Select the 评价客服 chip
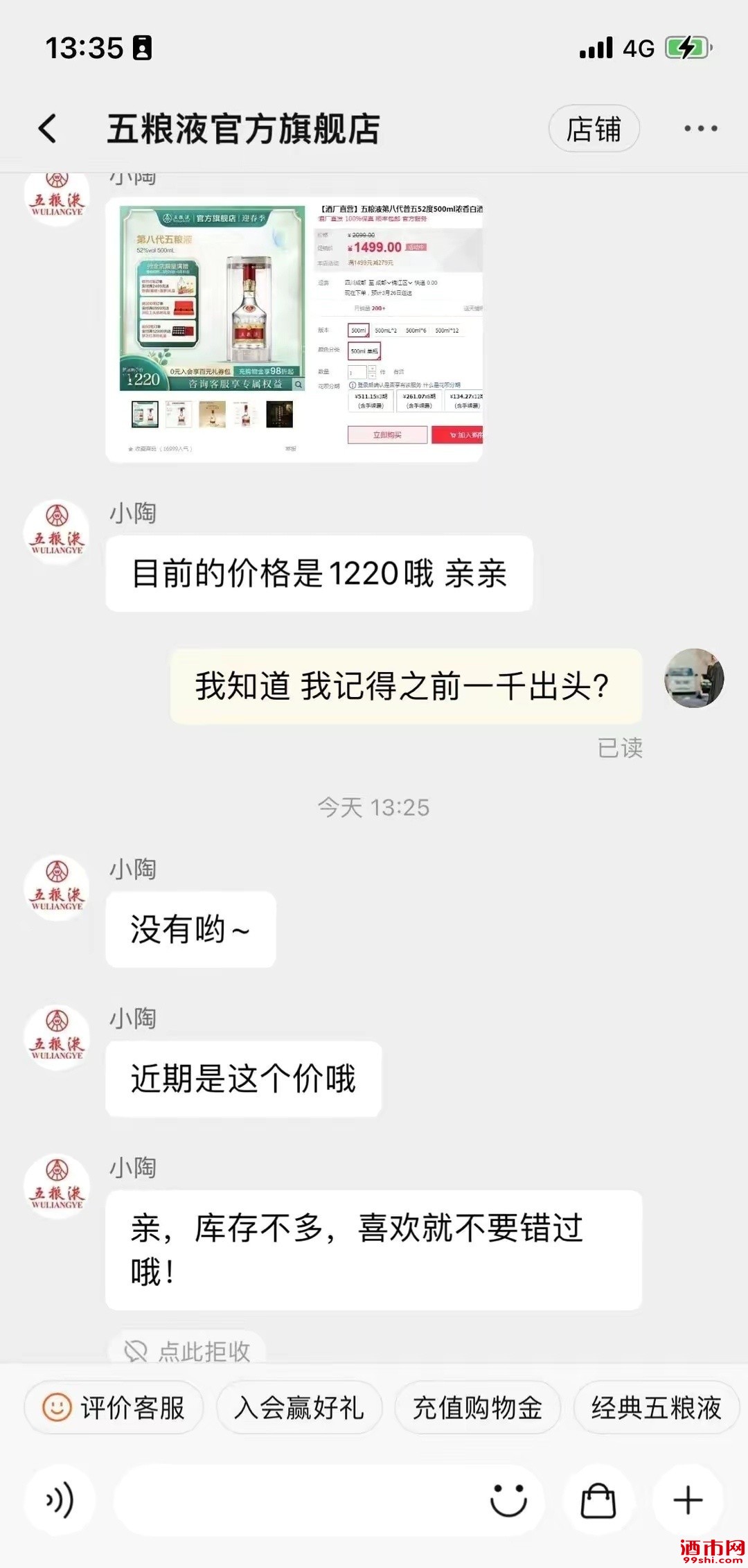Screen dimensions: 748x1568 click(114, 1407)
